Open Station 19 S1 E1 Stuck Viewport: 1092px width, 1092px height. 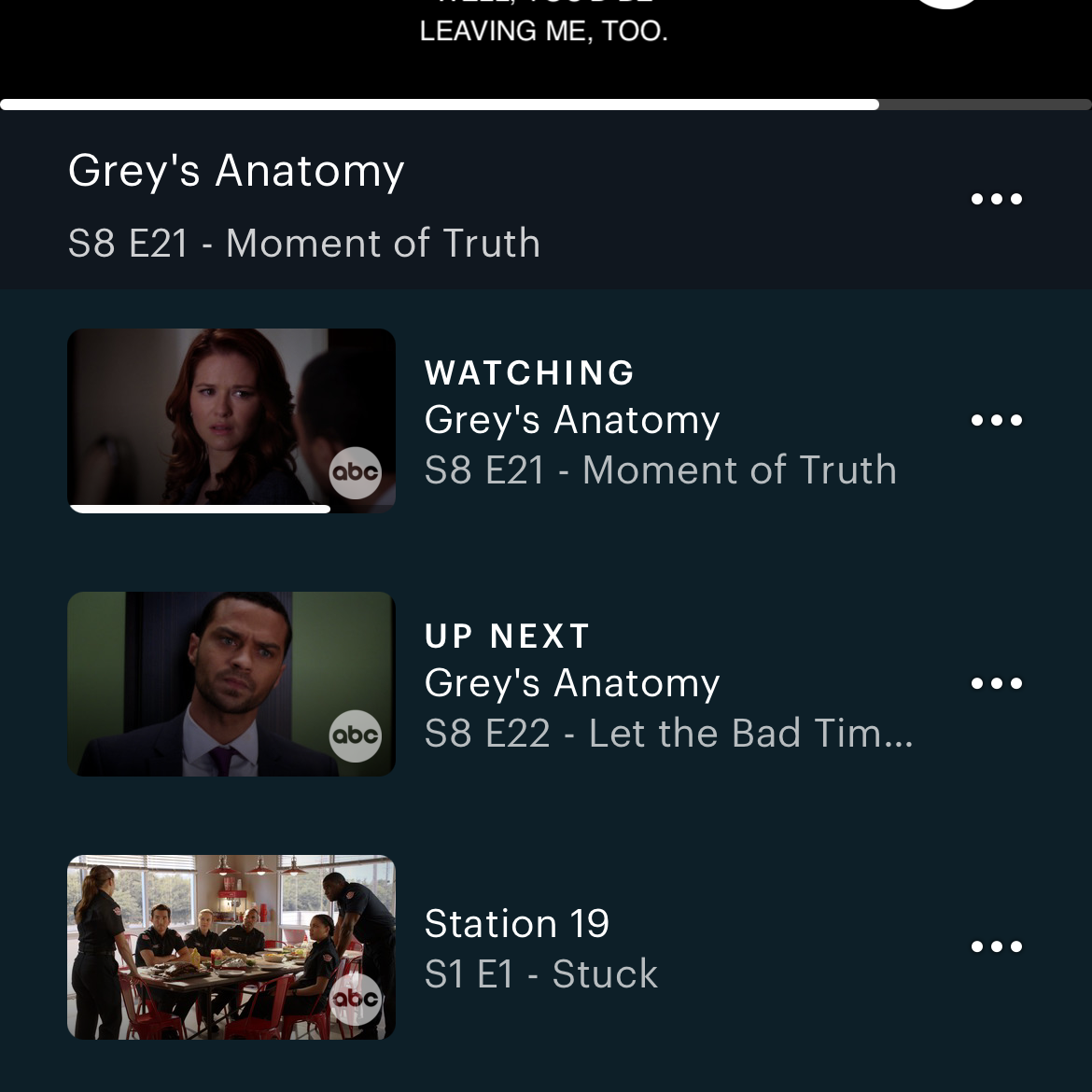(x=231, y=946)
